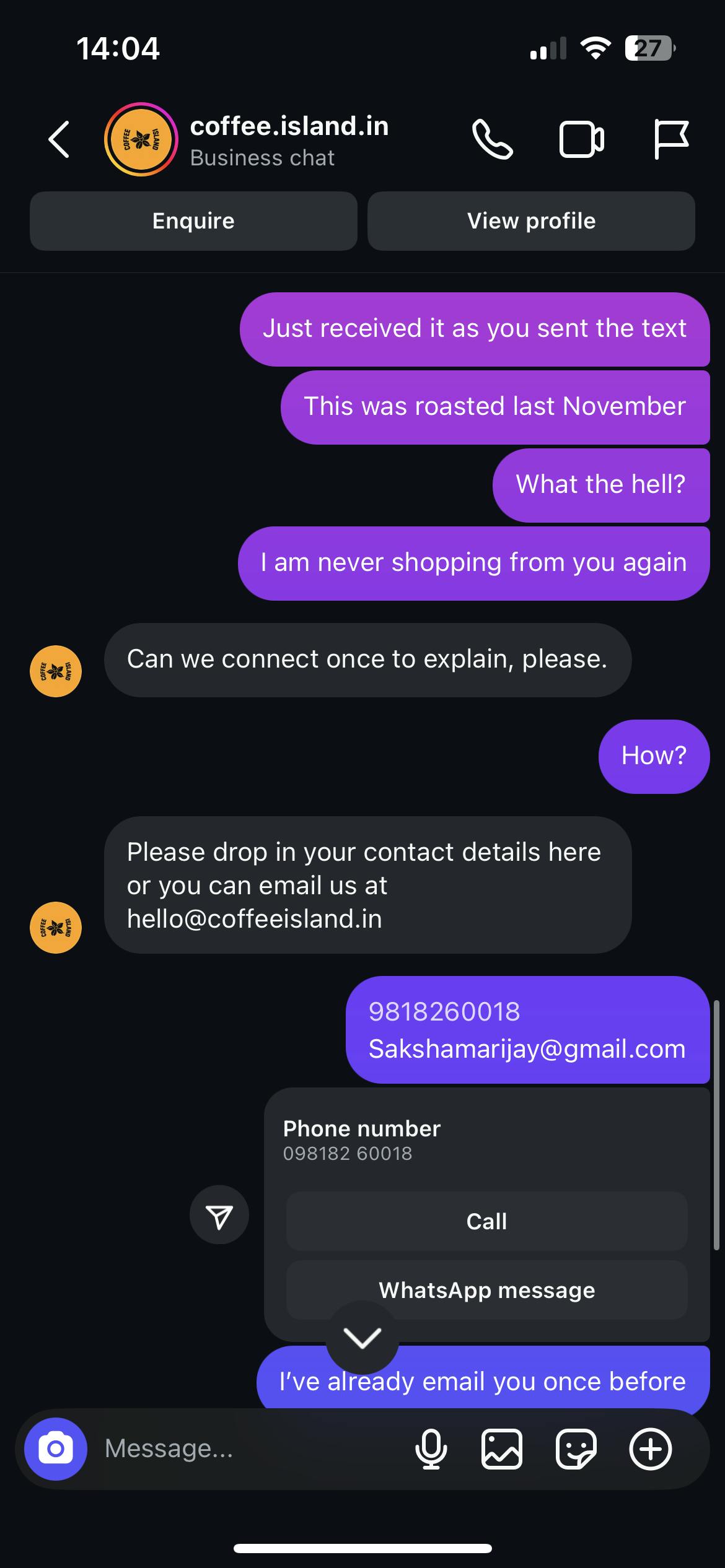Start a video call with coffee.island.in
725x1568 pixels.
(581, 140)
